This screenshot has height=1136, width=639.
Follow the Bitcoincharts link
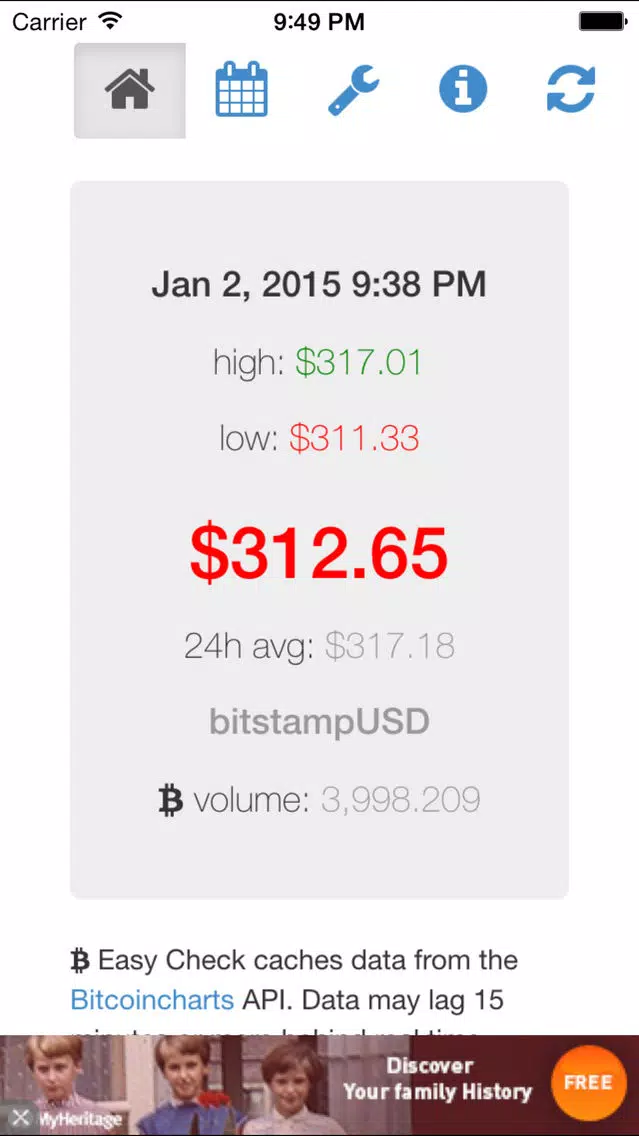(152, 1001)
